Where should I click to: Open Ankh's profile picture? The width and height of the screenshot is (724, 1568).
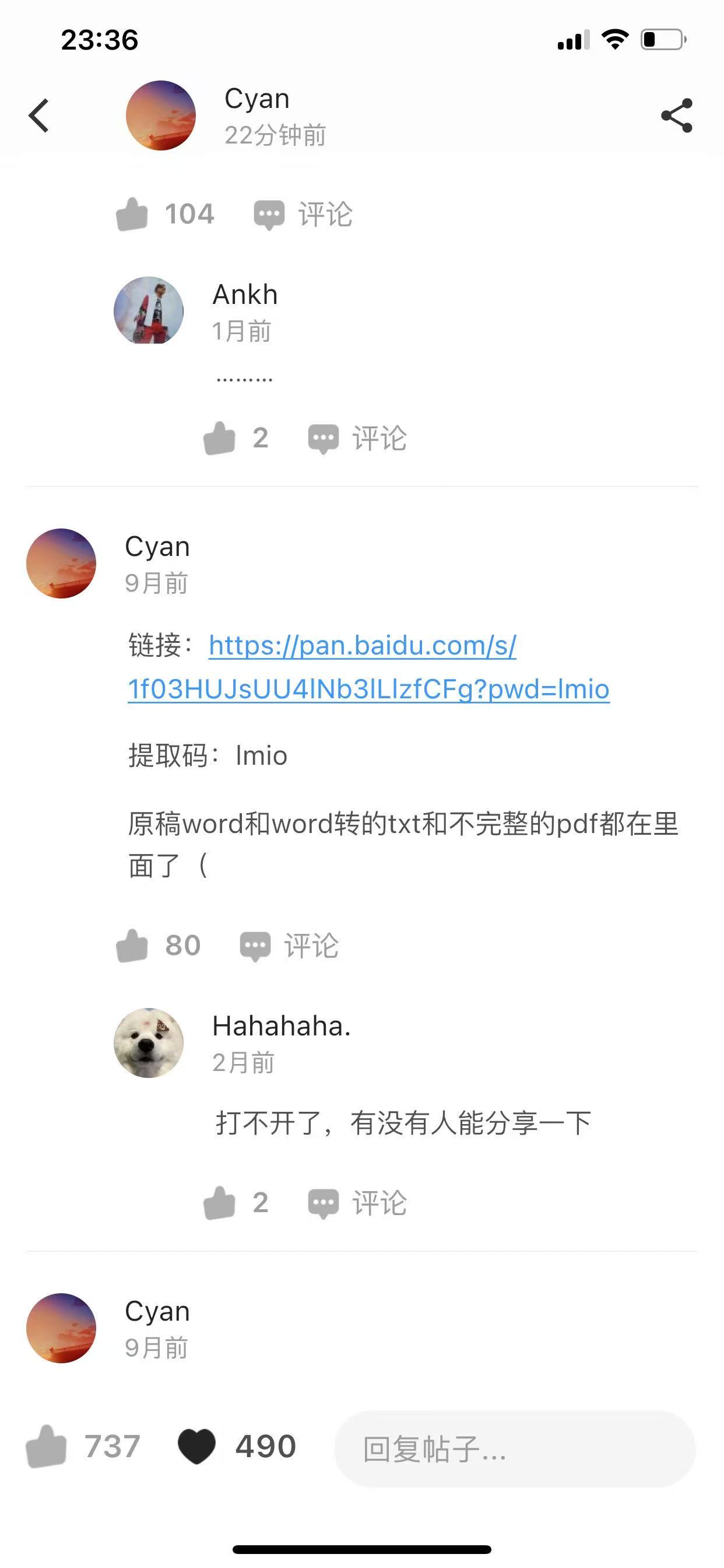coord(149,311)
